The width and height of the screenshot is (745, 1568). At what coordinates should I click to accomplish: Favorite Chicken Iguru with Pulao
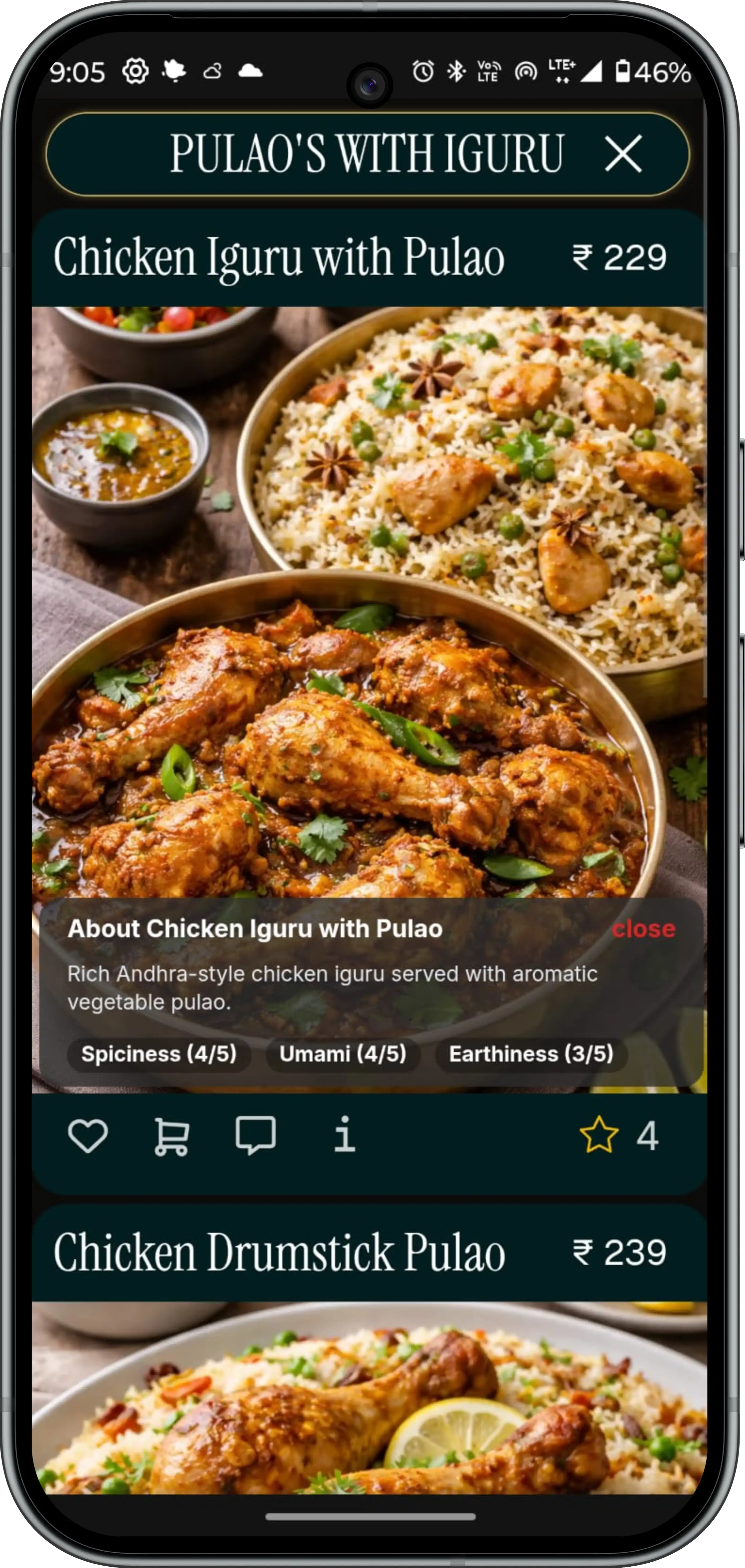click(x=88, y=1136)
